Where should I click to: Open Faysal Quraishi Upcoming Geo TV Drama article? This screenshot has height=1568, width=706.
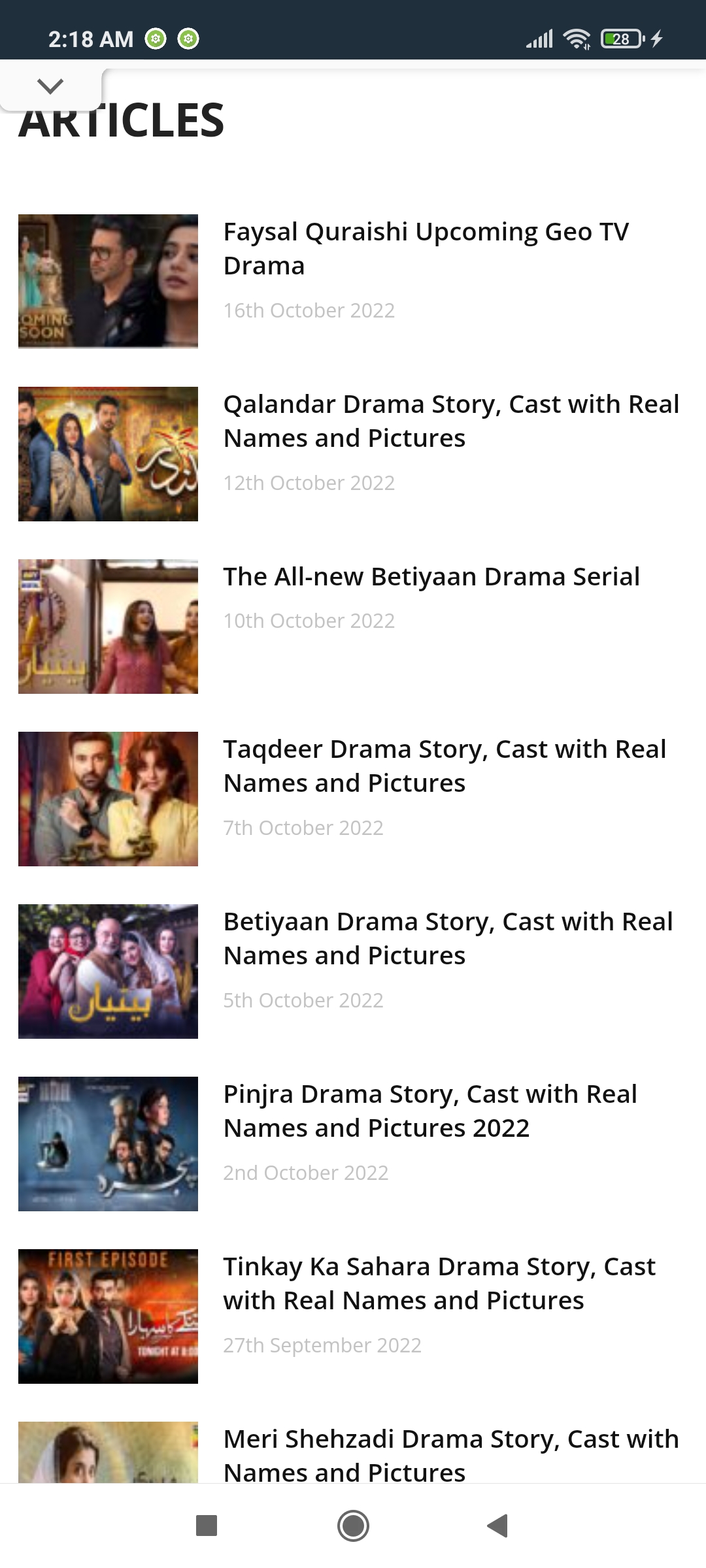point(426,249)
